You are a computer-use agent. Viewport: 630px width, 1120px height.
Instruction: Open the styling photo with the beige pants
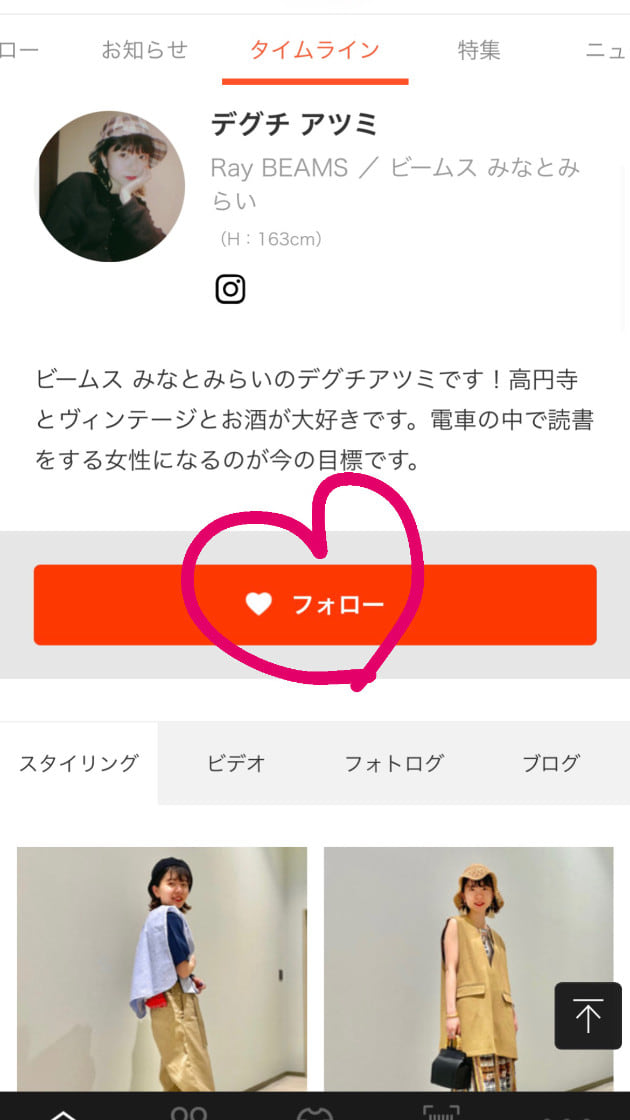(x=162, y=968)
